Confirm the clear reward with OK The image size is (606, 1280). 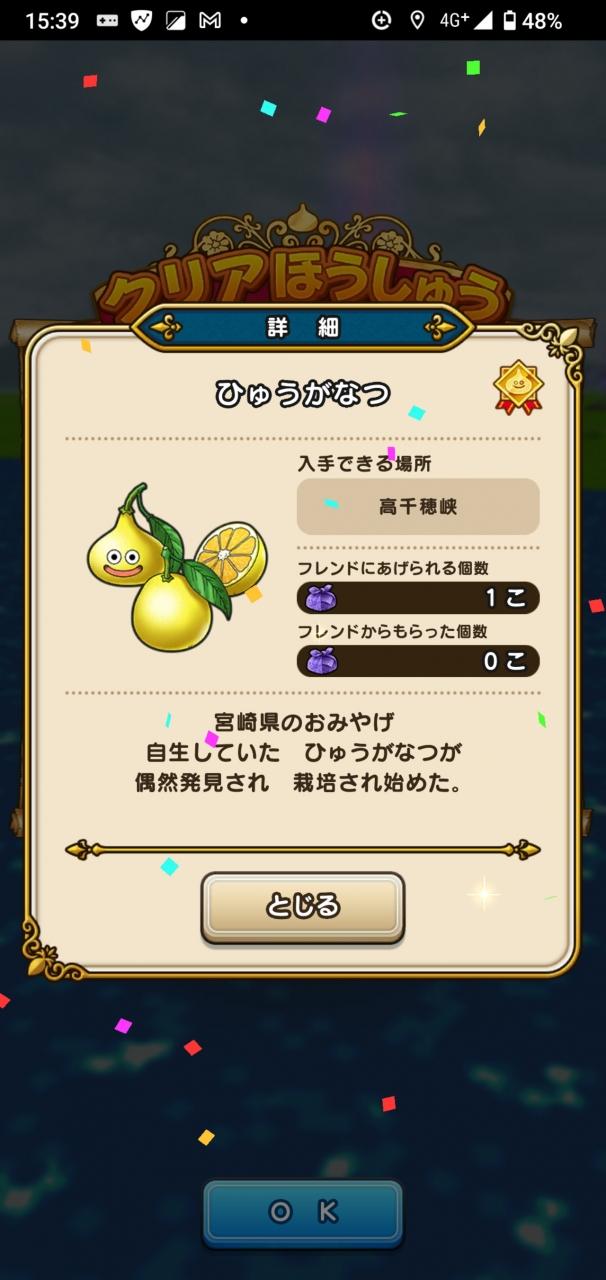(303, 1212)
